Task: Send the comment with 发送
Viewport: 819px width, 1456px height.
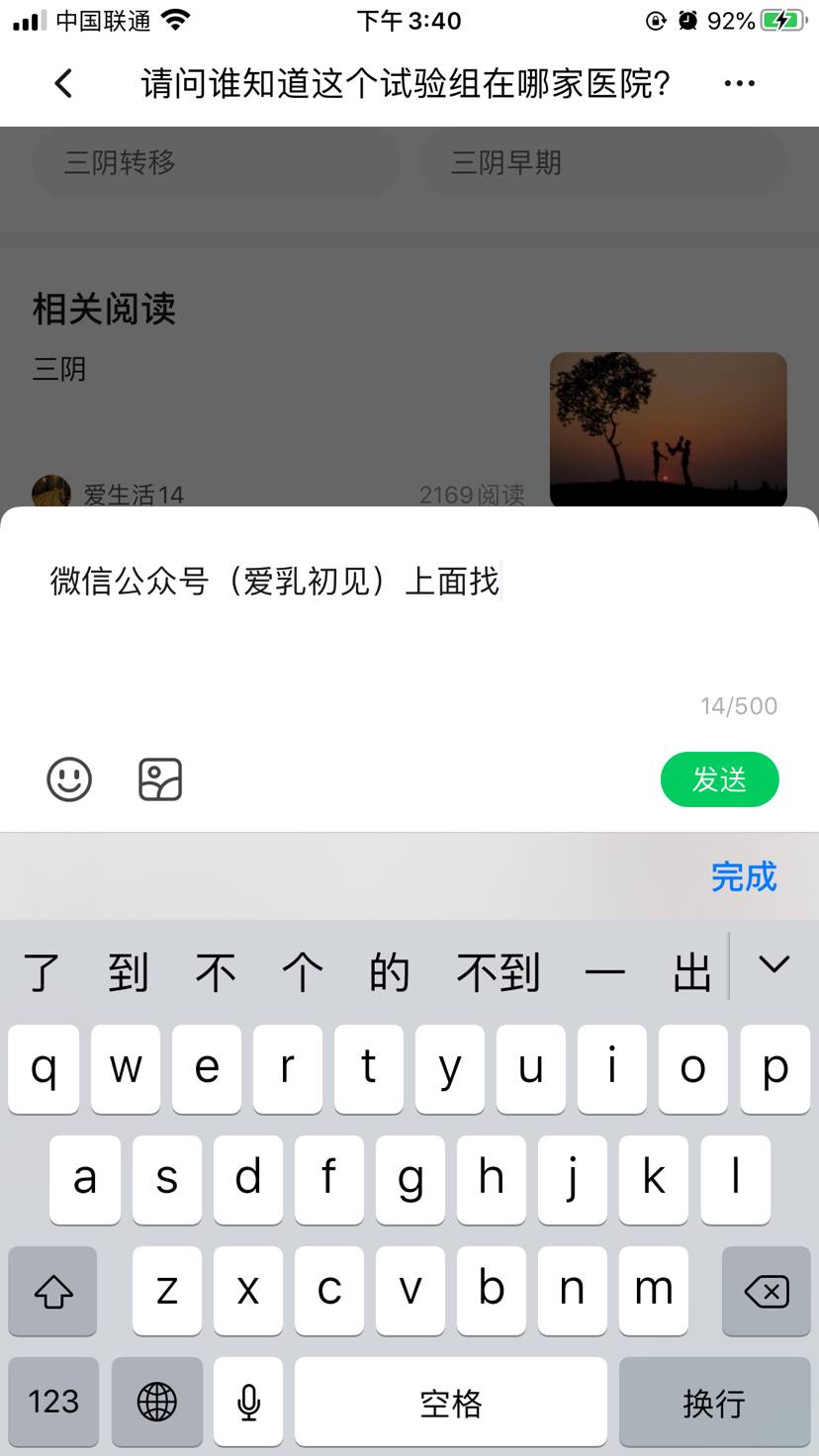Action: coord(719,779)
